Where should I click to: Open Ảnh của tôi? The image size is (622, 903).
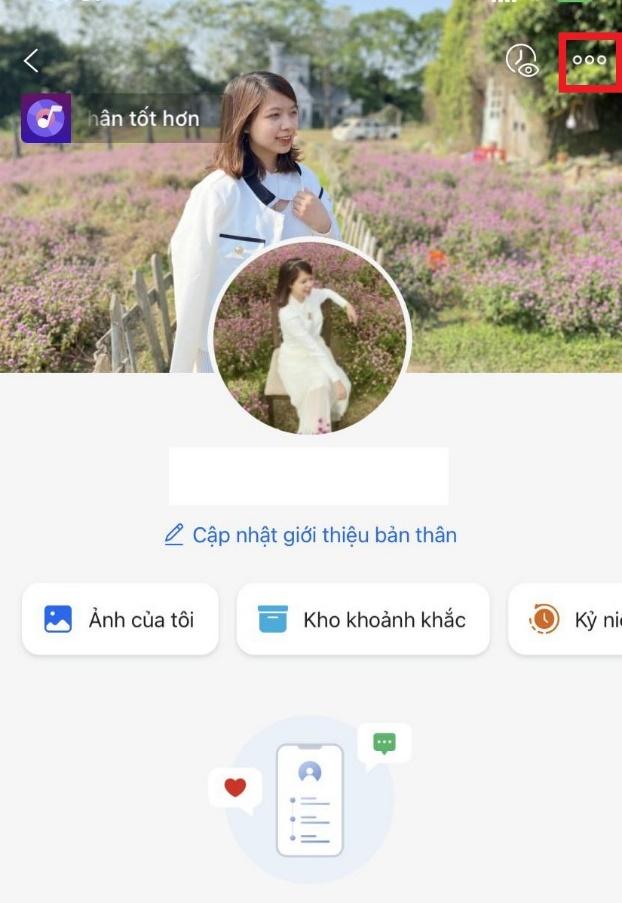(x=120, y=619)
